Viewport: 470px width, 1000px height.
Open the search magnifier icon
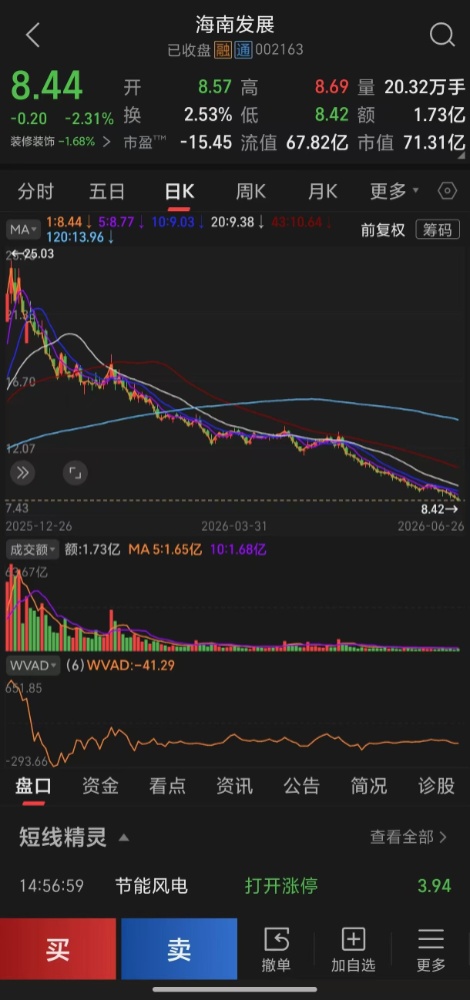(441, 35)
